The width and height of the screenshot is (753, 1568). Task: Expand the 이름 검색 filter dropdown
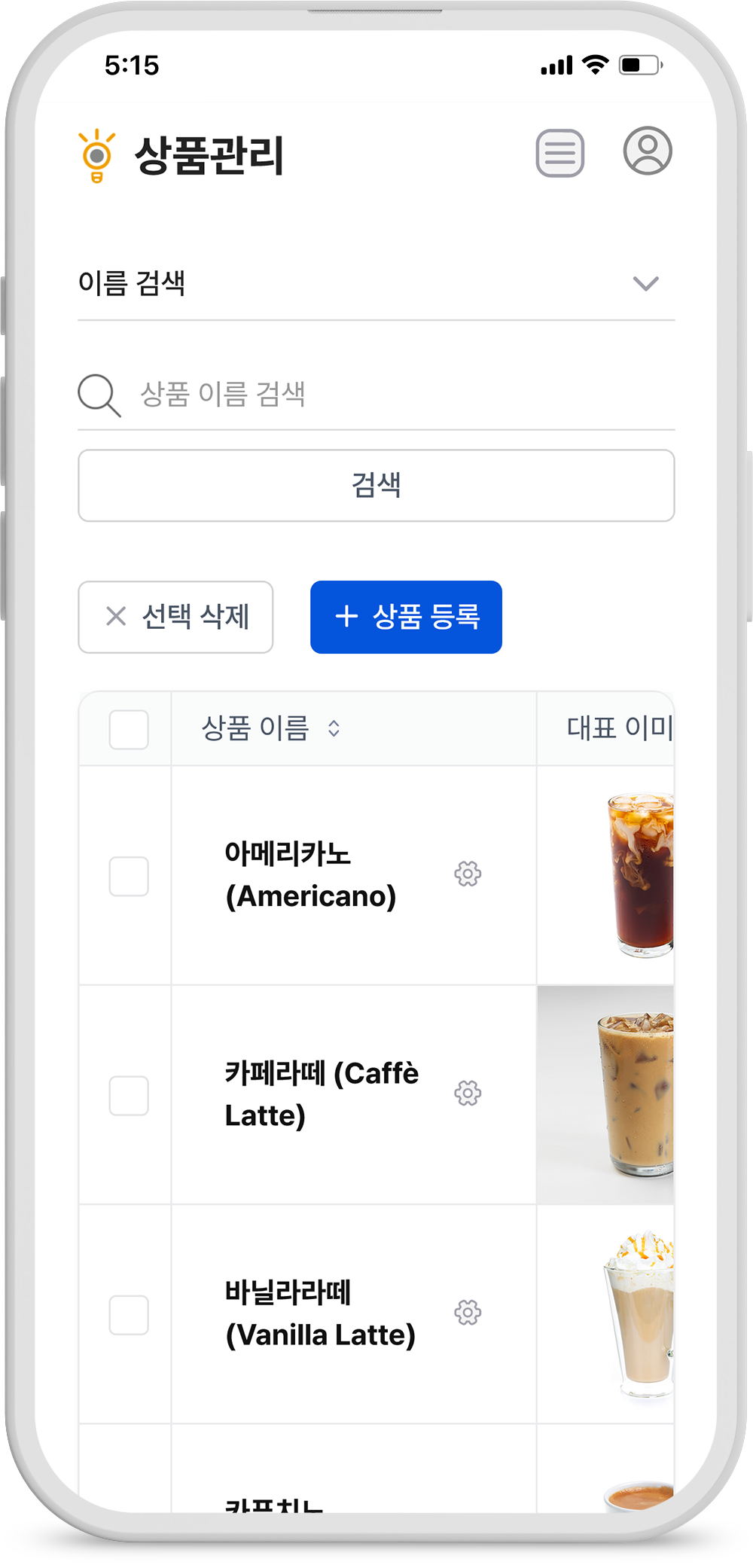[644, 284]
